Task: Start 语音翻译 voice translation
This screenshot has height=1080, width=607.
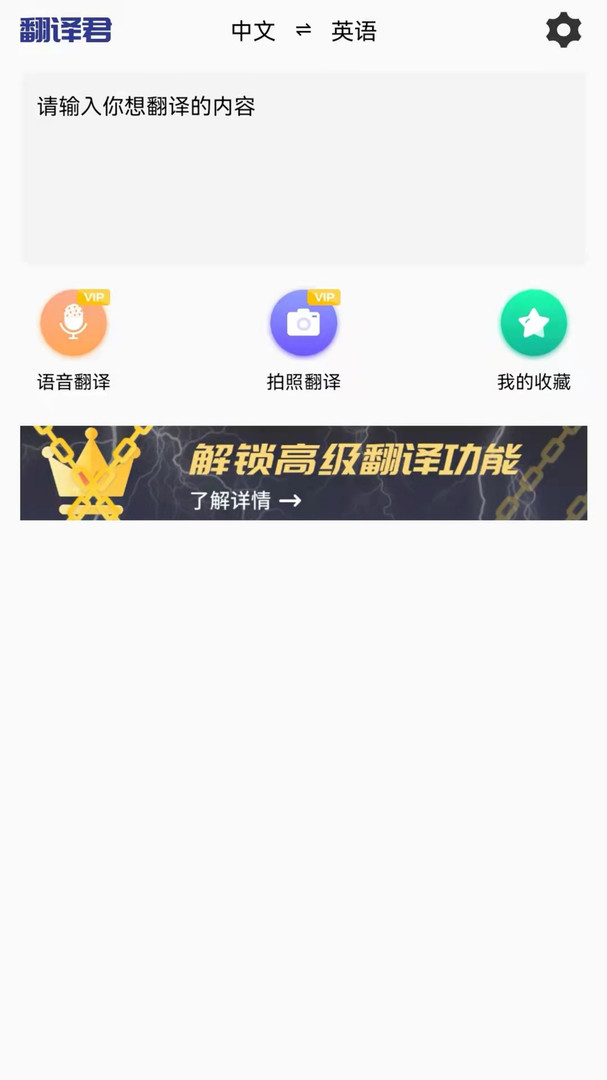Action: (73, 324)
